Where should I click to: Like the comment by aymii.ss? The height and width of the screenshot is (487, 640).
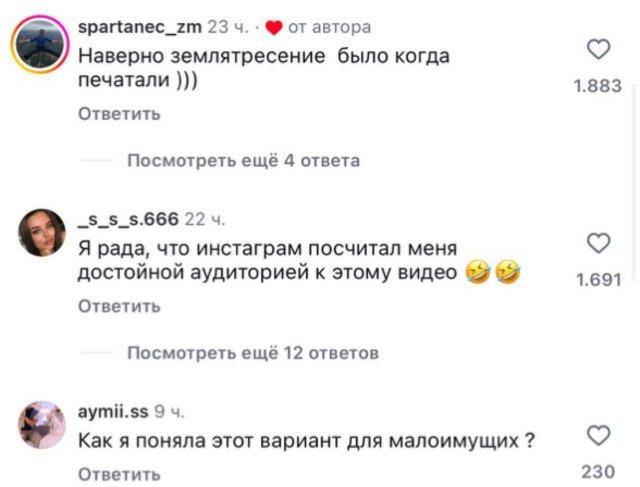[x=598, y=435]
